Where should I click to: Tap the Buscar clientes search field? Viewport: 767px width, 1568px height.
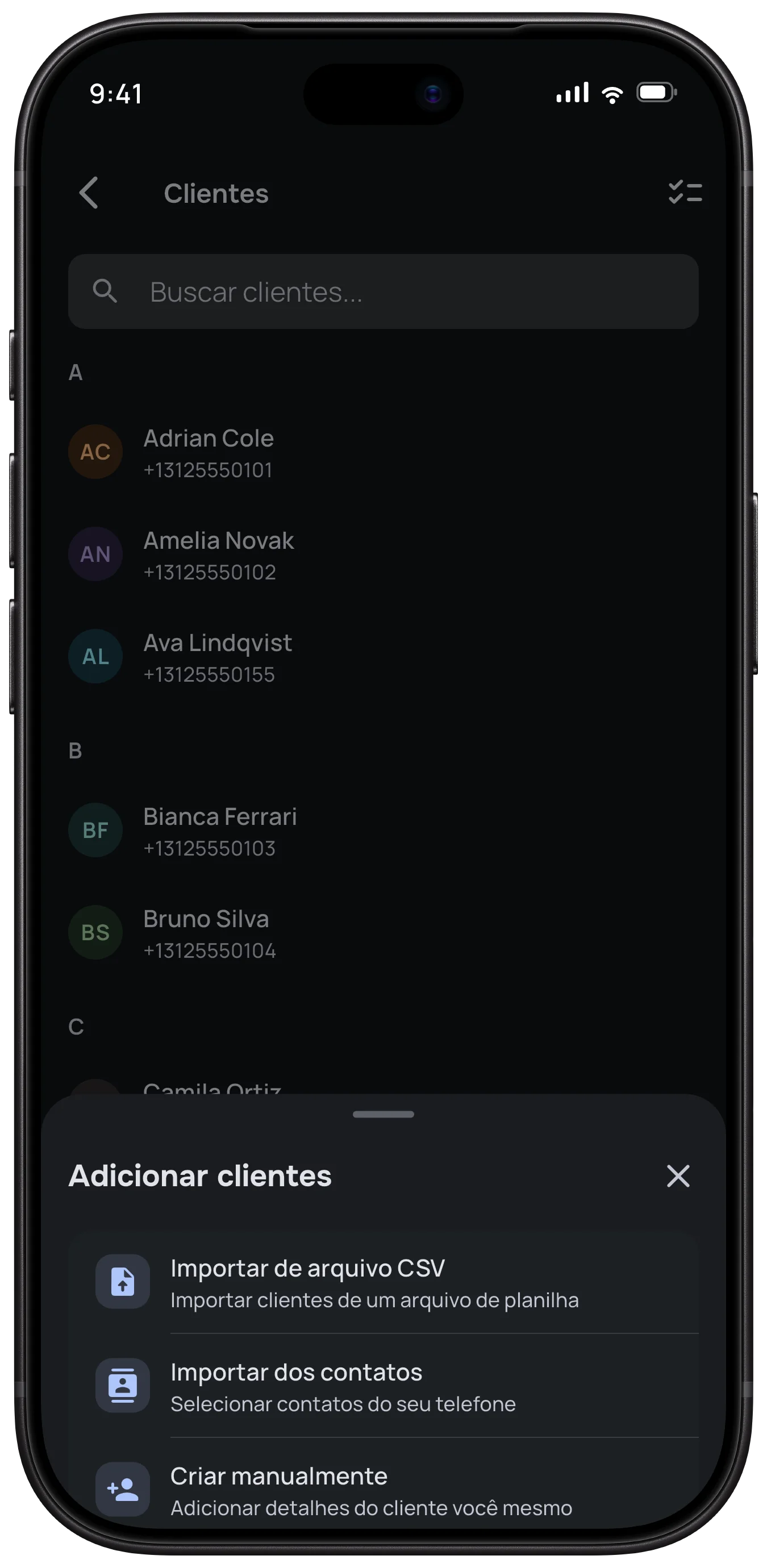coord(383,291)
